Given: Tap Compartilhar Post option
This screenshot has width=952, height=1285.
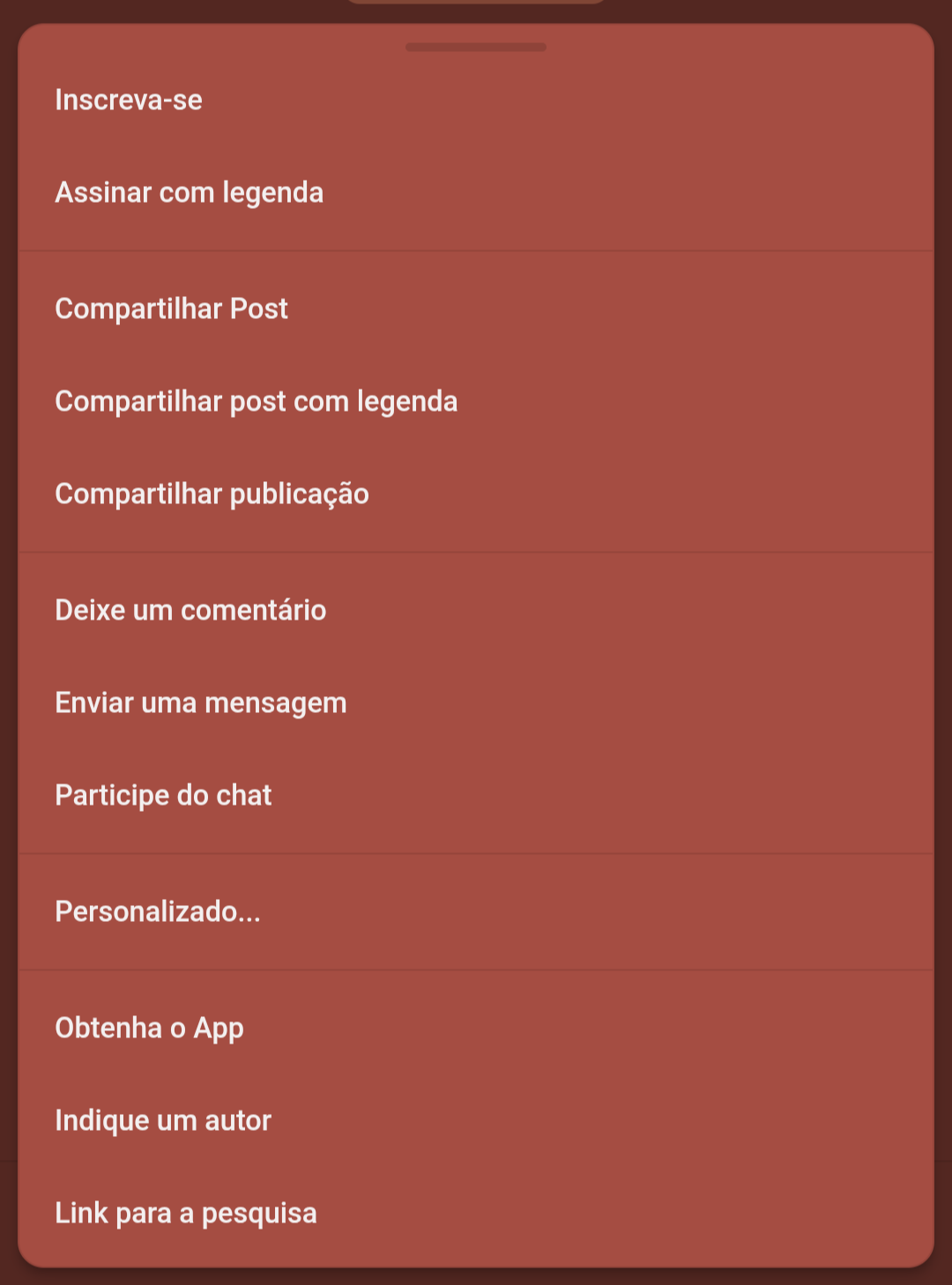Looking at the screenshot, I should (171, 309).
